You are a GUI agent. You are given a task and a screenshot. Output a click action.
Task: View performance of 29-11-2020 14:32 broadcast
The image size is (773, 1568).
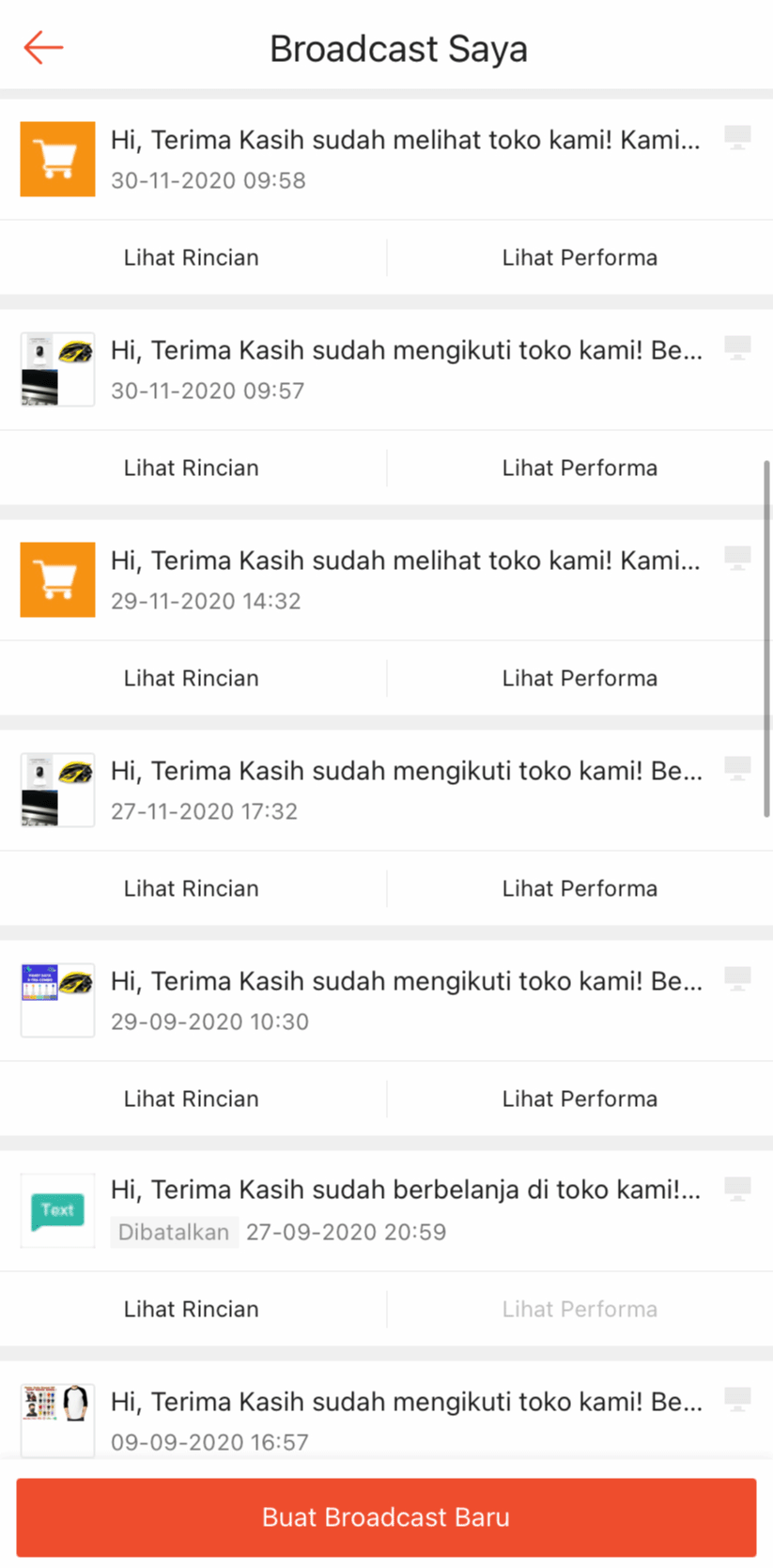point(580,678)
